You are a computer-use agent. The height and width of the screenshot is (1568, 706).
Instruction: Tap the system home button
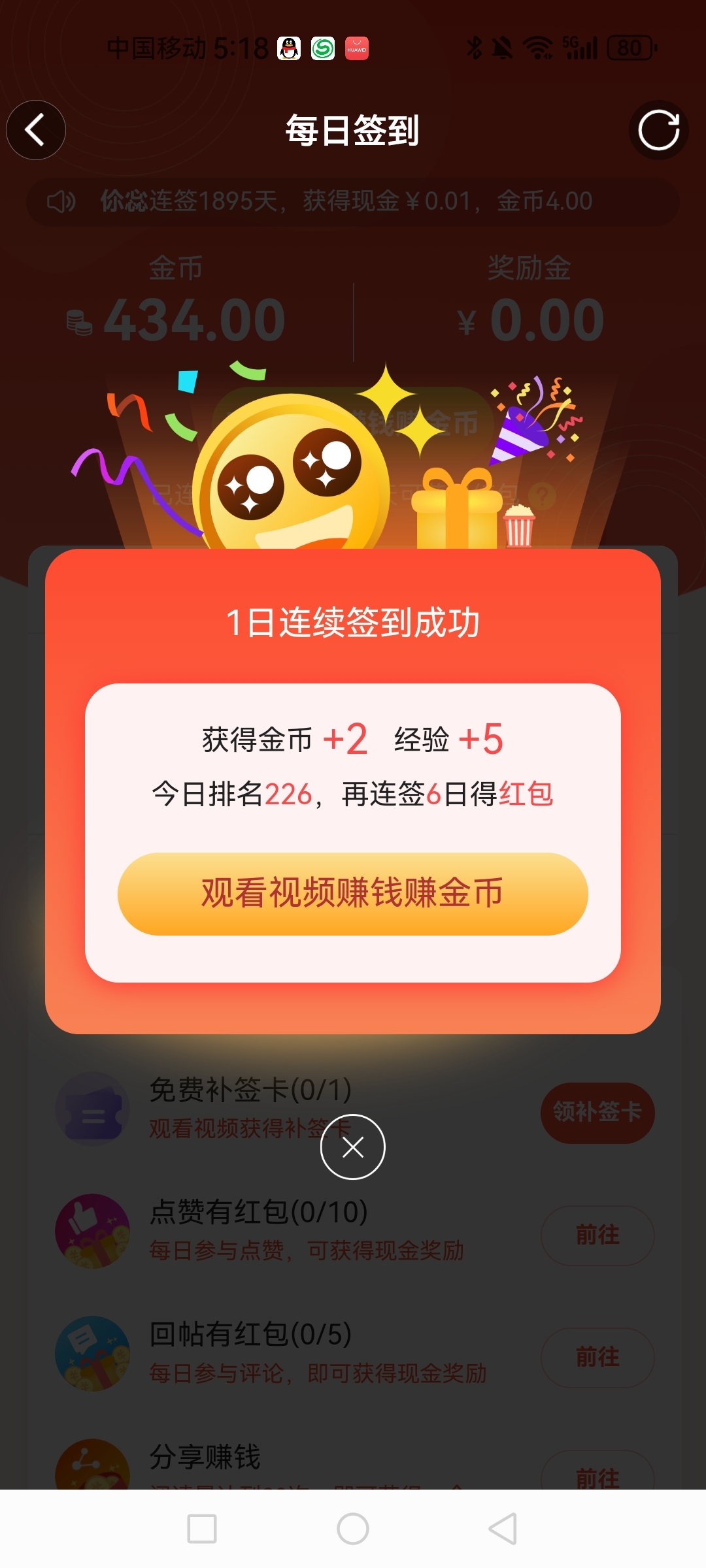[352, 1529]
